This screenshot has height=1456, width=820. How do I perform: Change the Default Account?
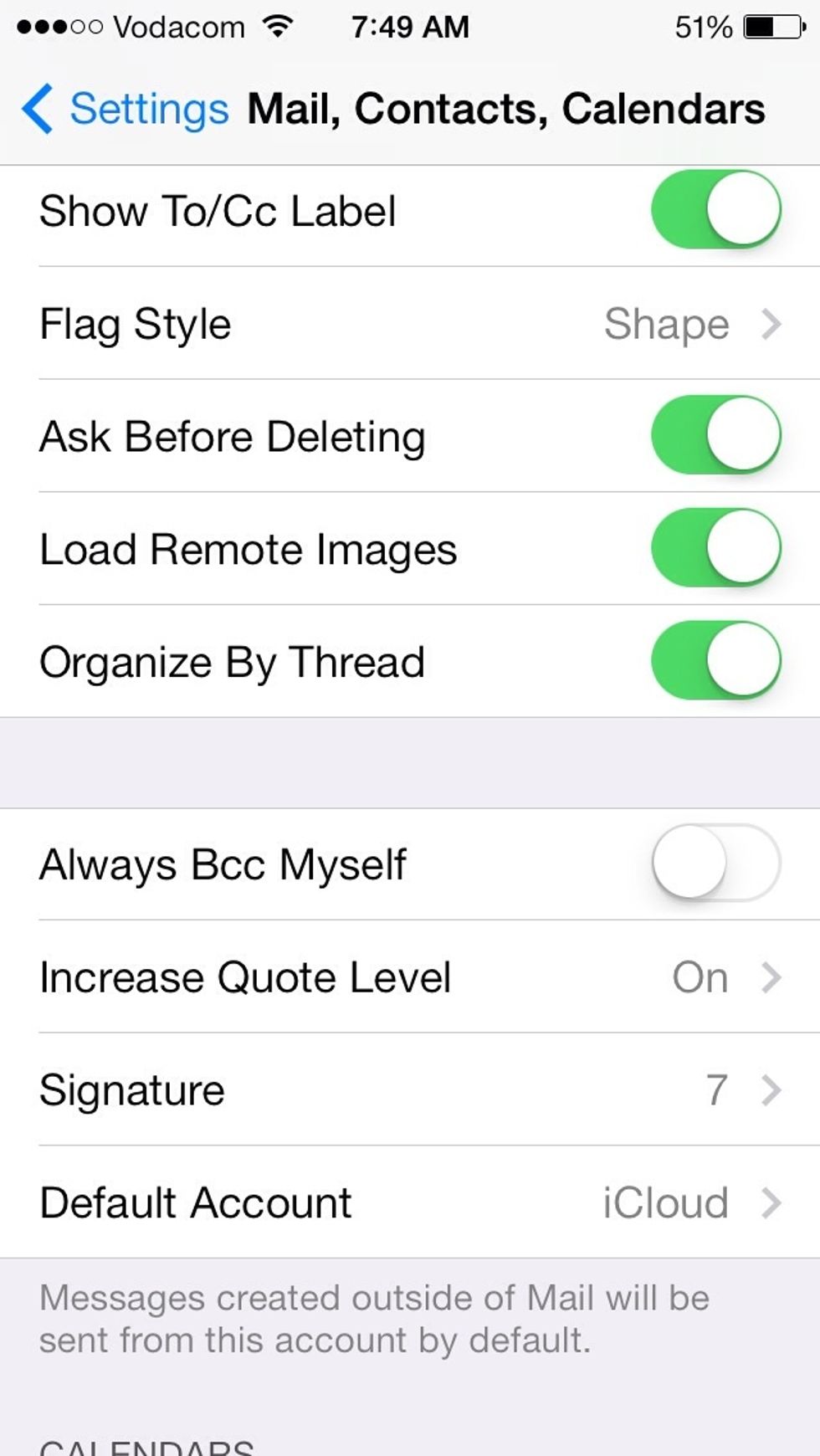pos(410,1202)
